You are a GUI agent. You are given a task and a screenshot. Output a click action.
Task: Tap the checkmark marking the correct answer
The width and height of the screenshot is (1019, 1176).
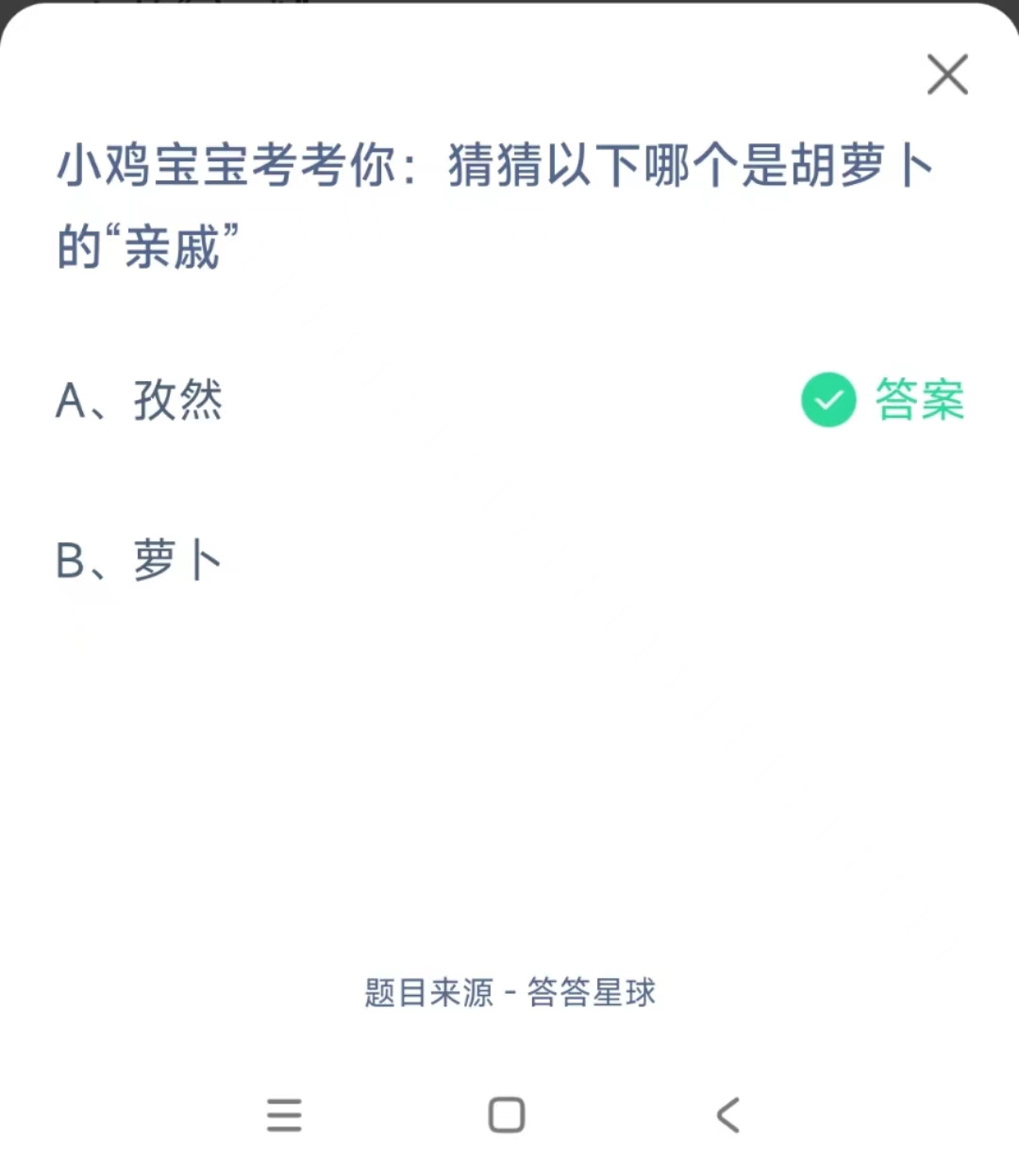(827, 399)
